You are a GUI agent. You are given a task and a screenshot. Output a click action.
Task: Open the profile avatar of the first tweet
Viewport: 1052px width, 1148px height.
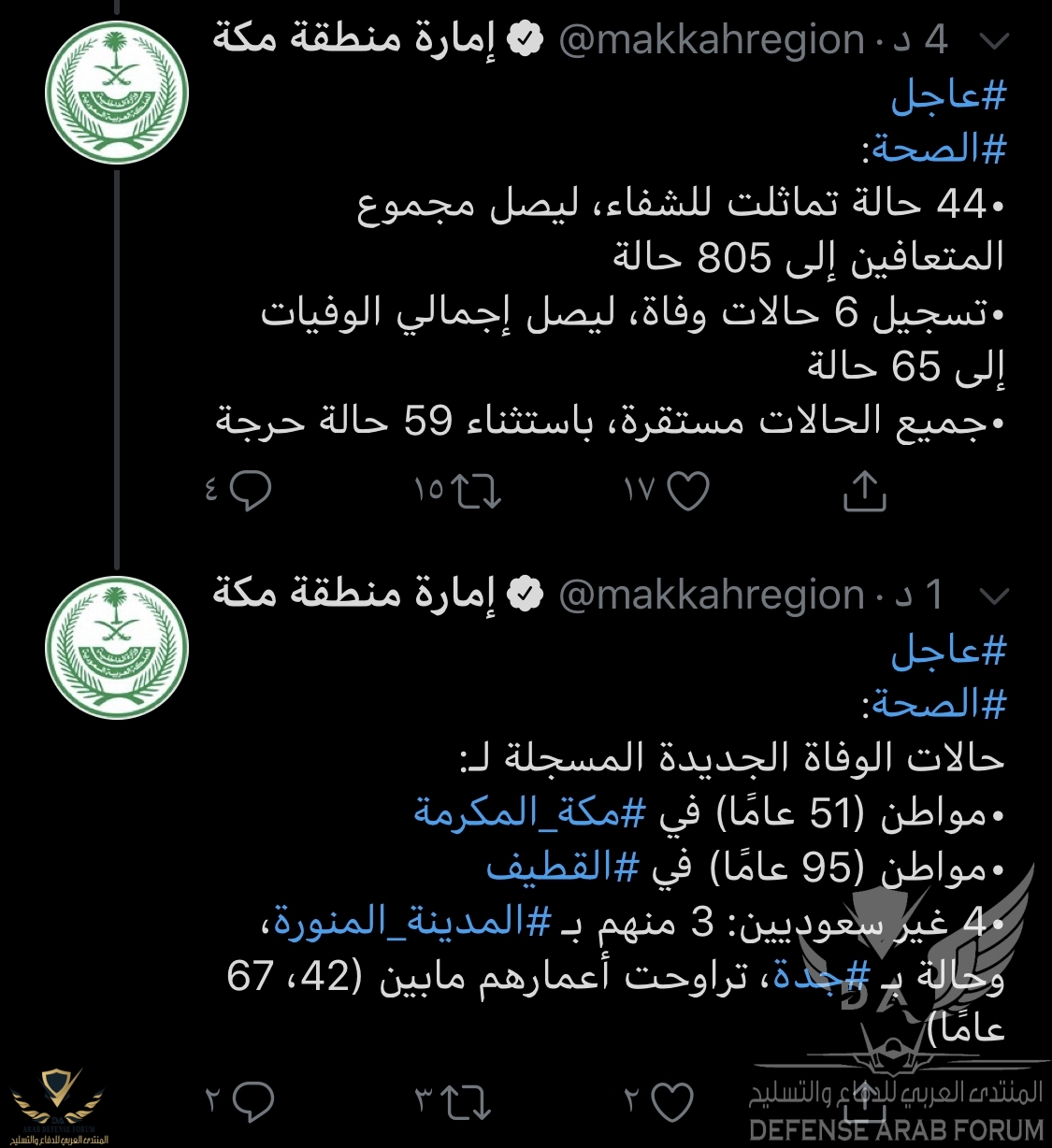pos(117,94)
